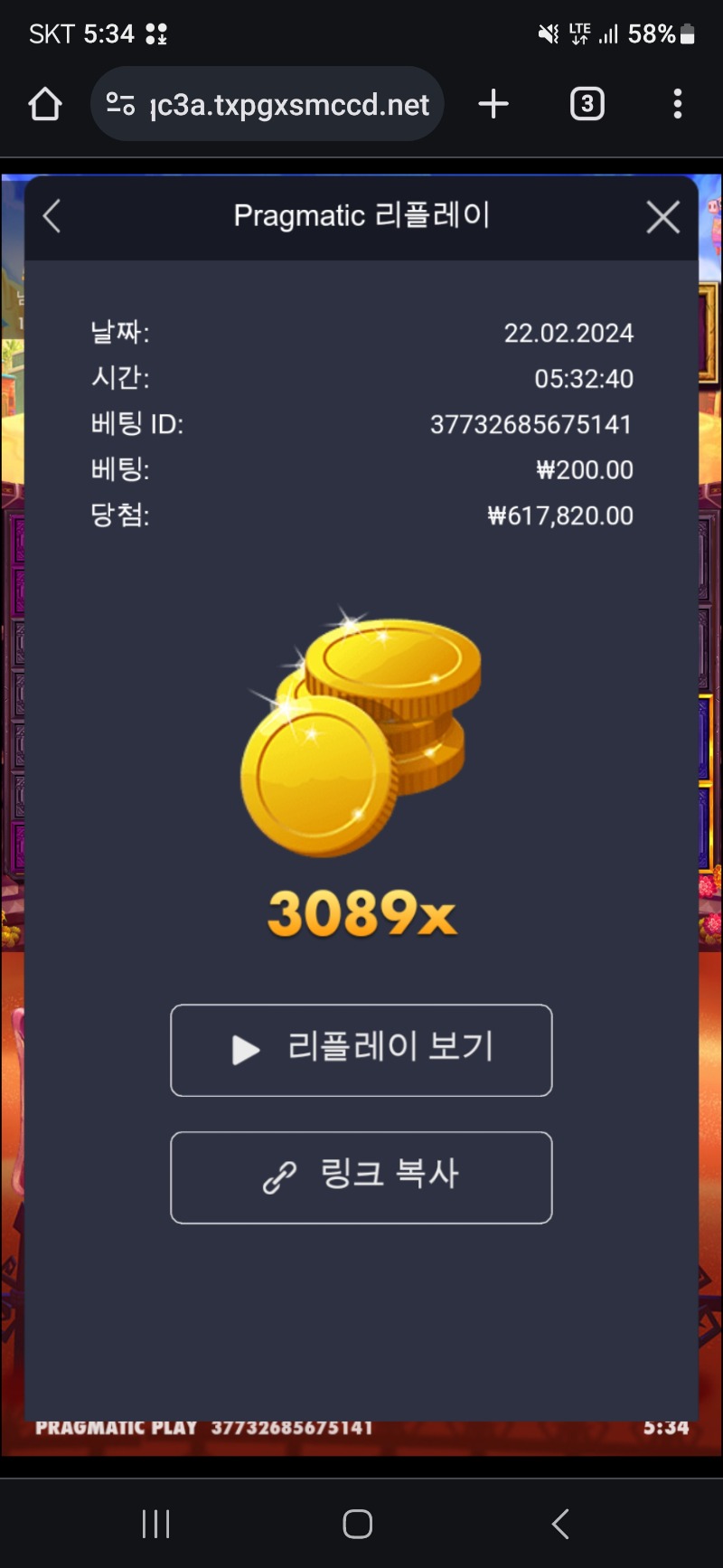Screen dimensions: 723x1568
Task: Tap the system back button
Action: tap(560, 1524)
